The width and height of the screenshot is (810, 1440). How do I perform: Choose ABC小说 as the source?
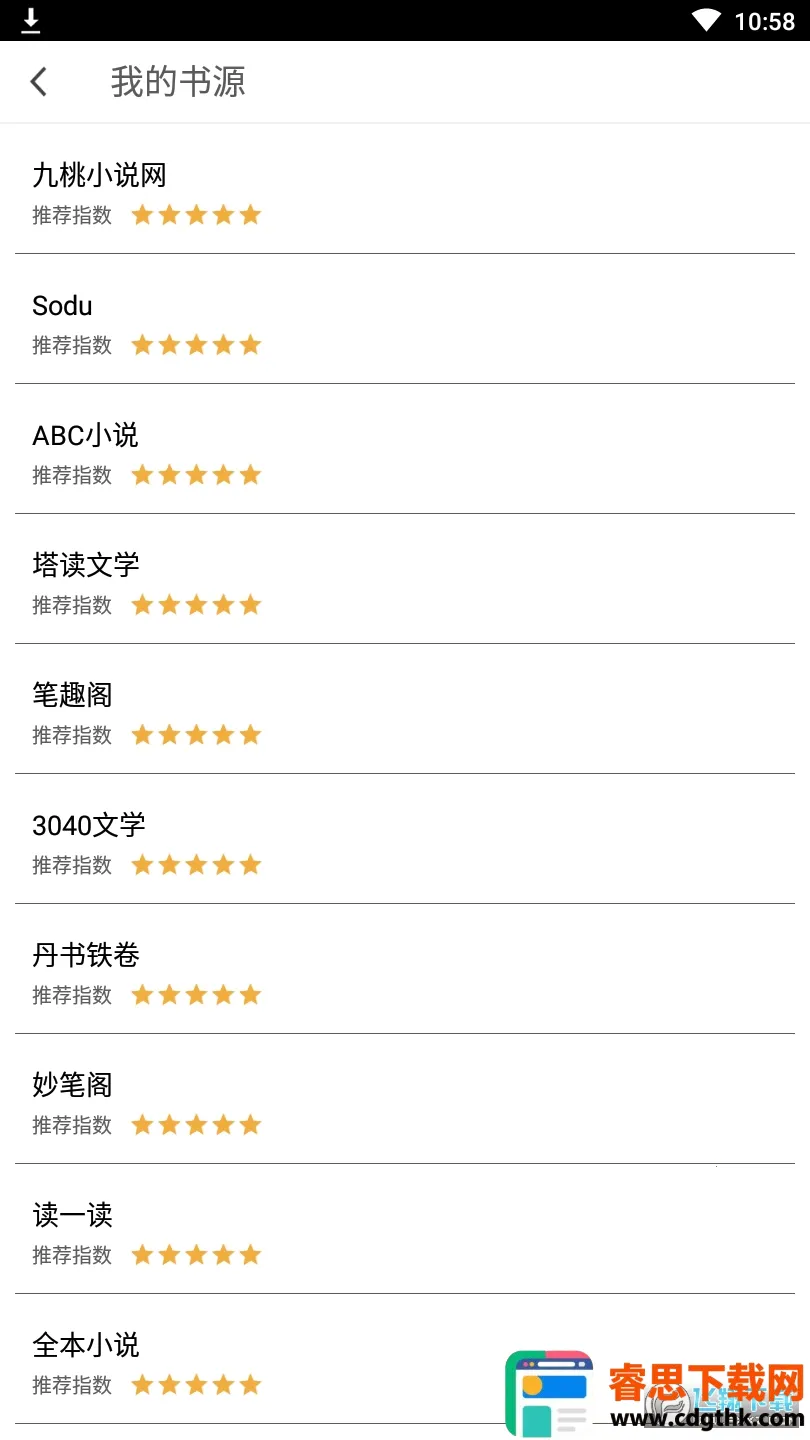pos(86,437)
